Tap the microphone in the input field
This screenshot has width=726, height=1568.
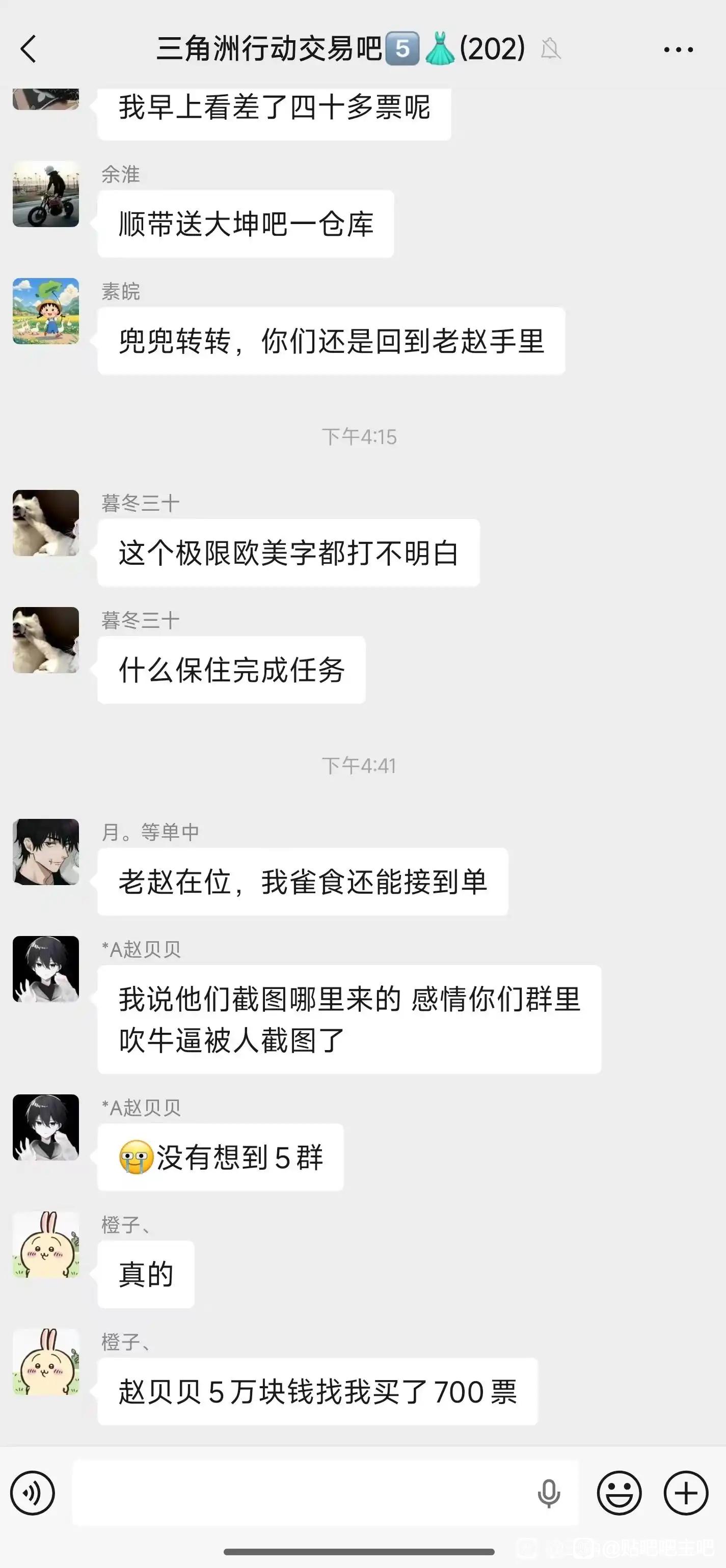tap(548, 1493)
